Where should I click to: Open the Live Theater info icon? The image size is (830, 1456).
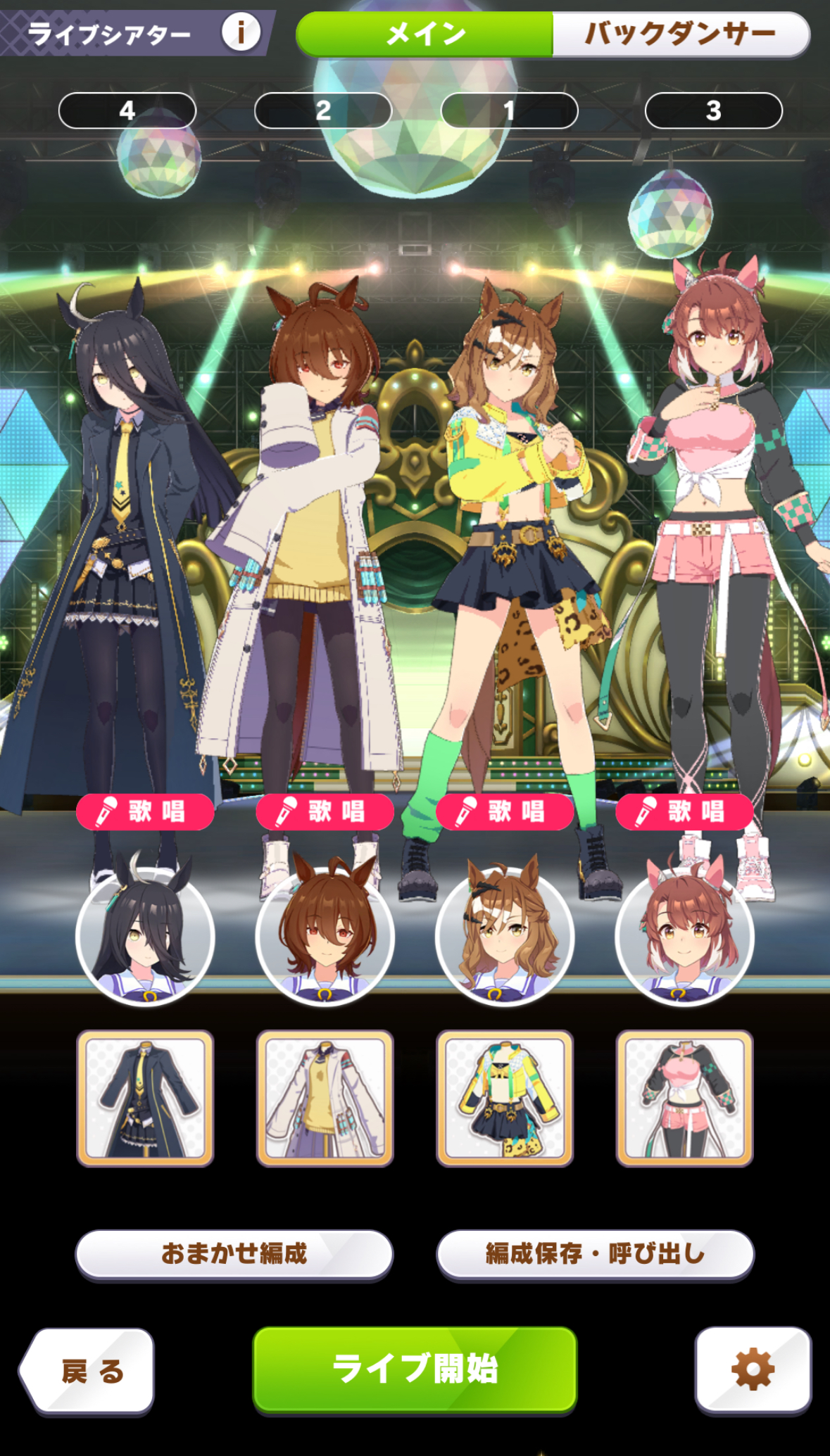click(241, 32)
